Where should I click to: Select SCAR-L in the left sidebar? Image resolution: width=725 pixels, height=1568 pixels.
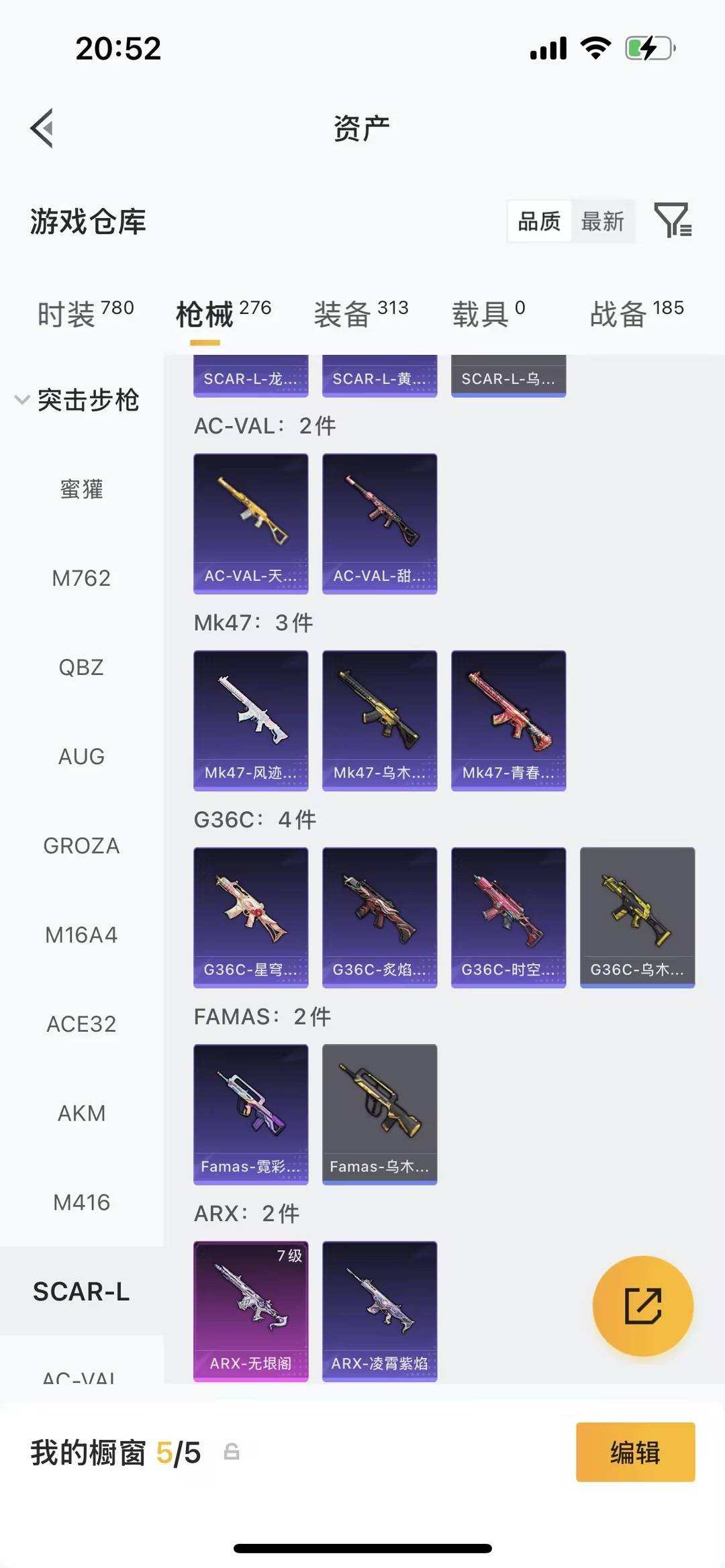point(82,1290)
